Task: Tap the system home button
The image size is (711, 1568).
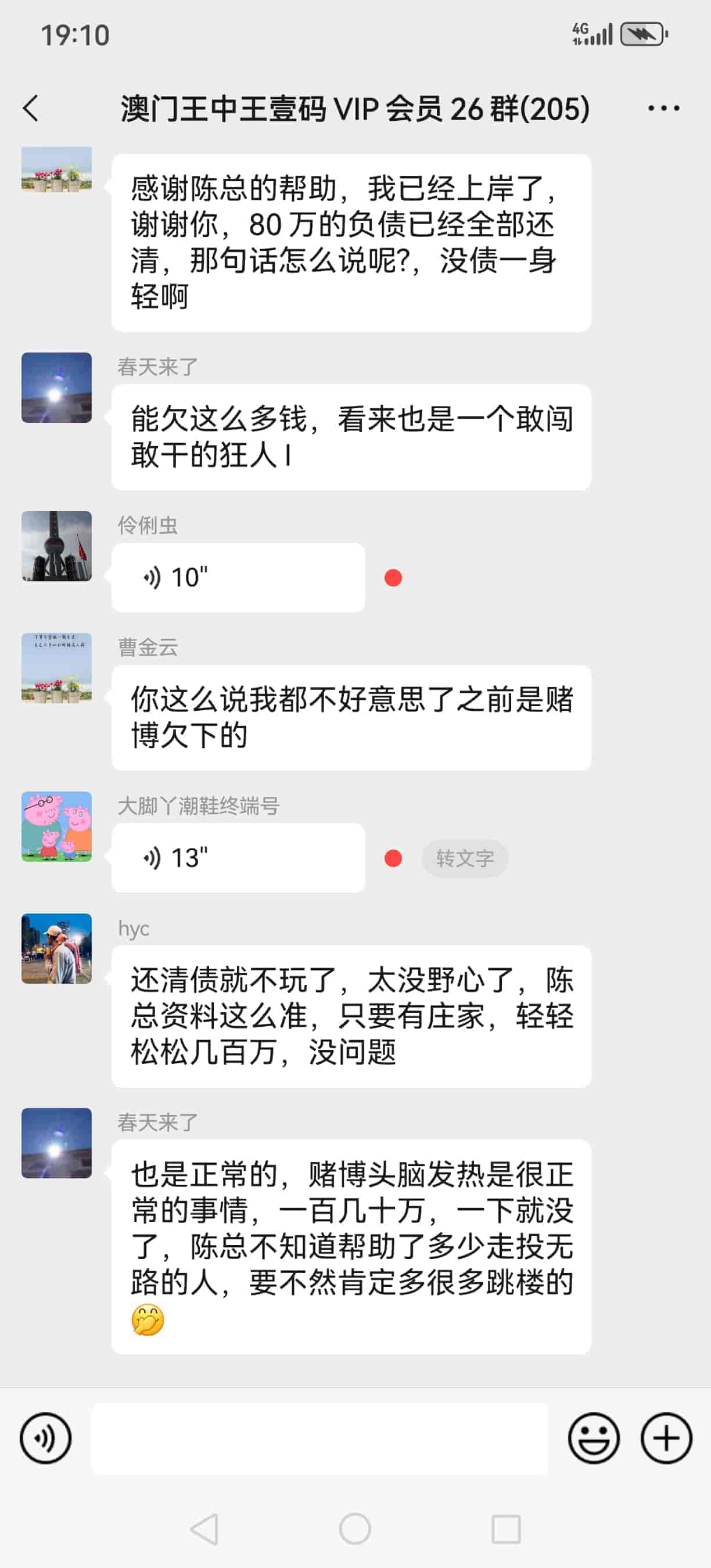Action: [355, 1529]
